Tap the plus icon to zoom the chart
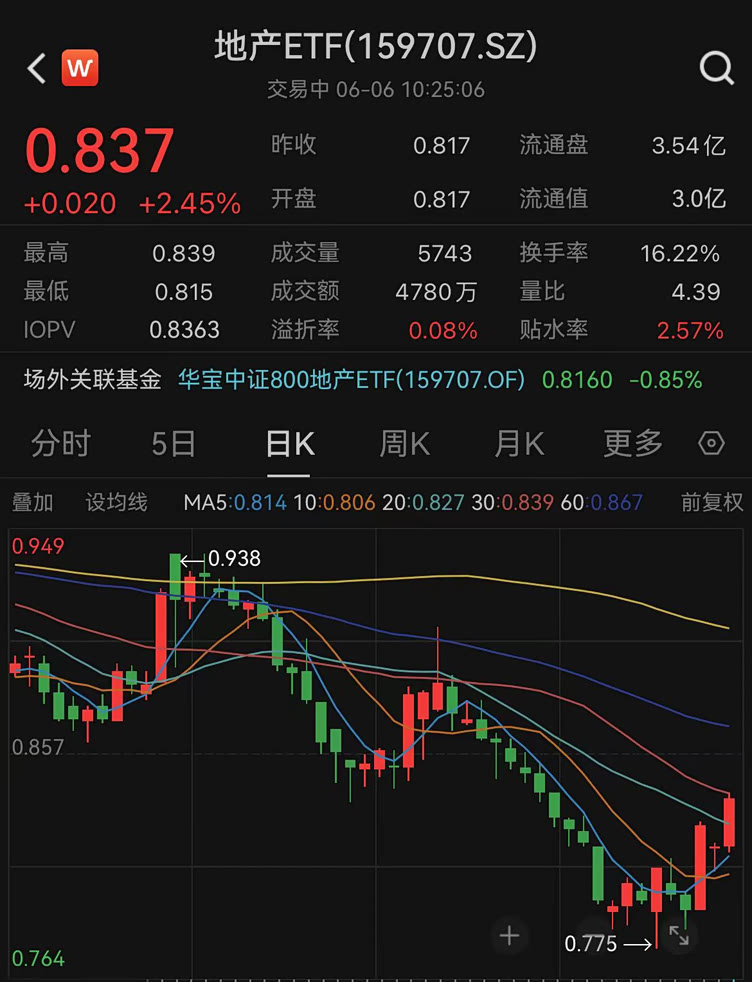 pos(509,935)
